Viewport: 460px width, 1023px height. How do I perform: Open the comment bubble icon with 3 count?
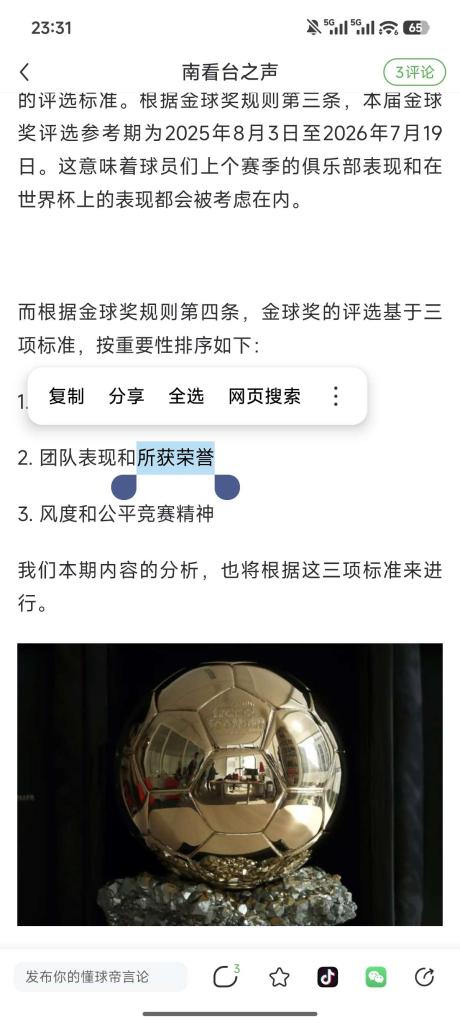(x=226, y=976)
